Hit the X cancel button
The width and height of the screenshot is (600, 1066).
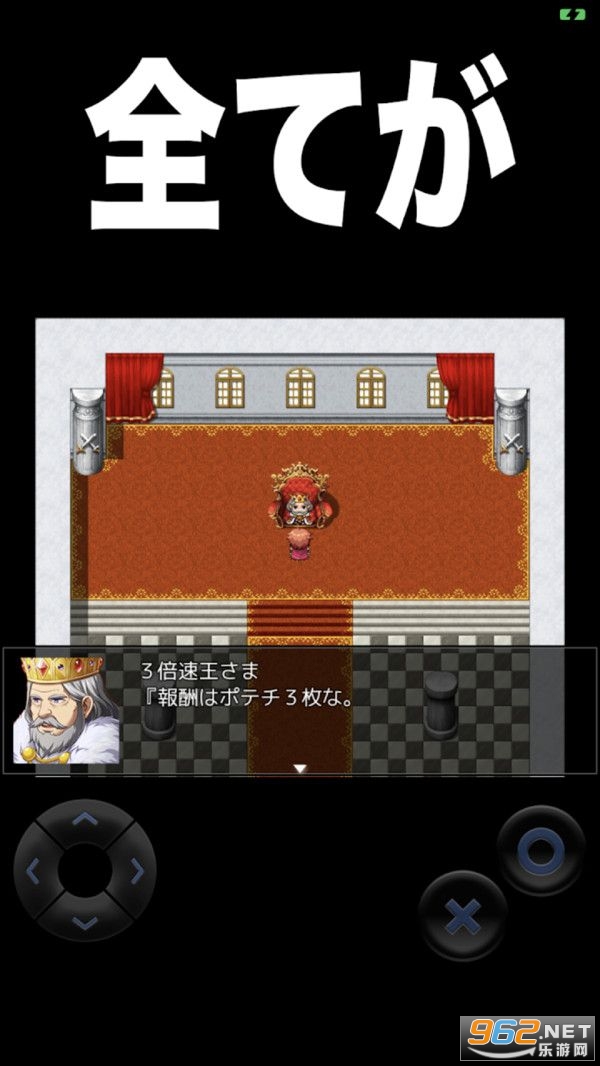tap(462, 916)
